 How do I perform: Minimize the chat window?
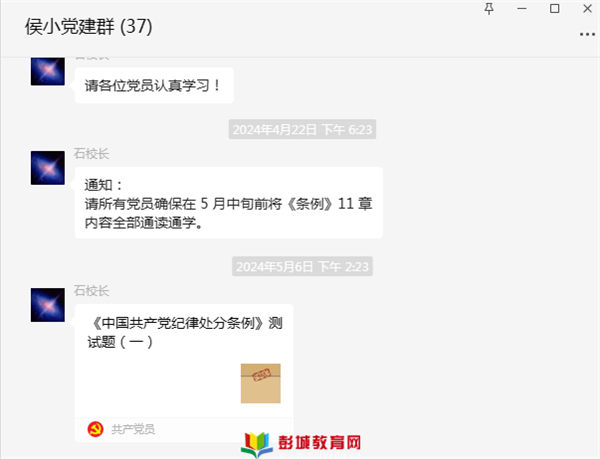[522, 8]
